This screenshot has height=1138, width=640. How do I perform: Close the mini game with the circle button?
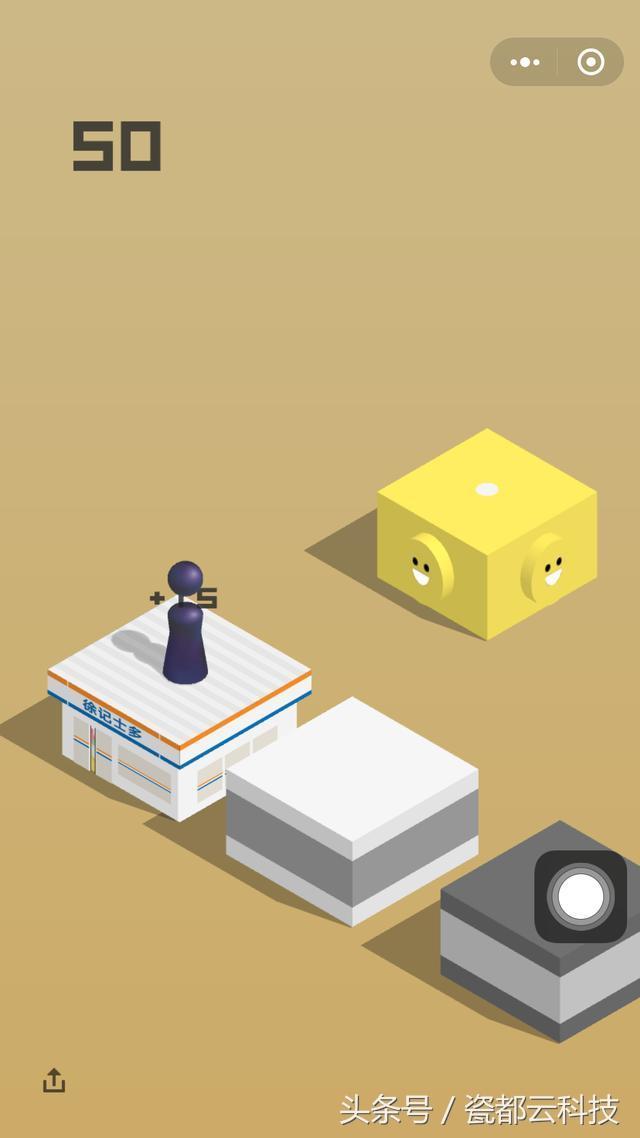click(x=591, y=62)
